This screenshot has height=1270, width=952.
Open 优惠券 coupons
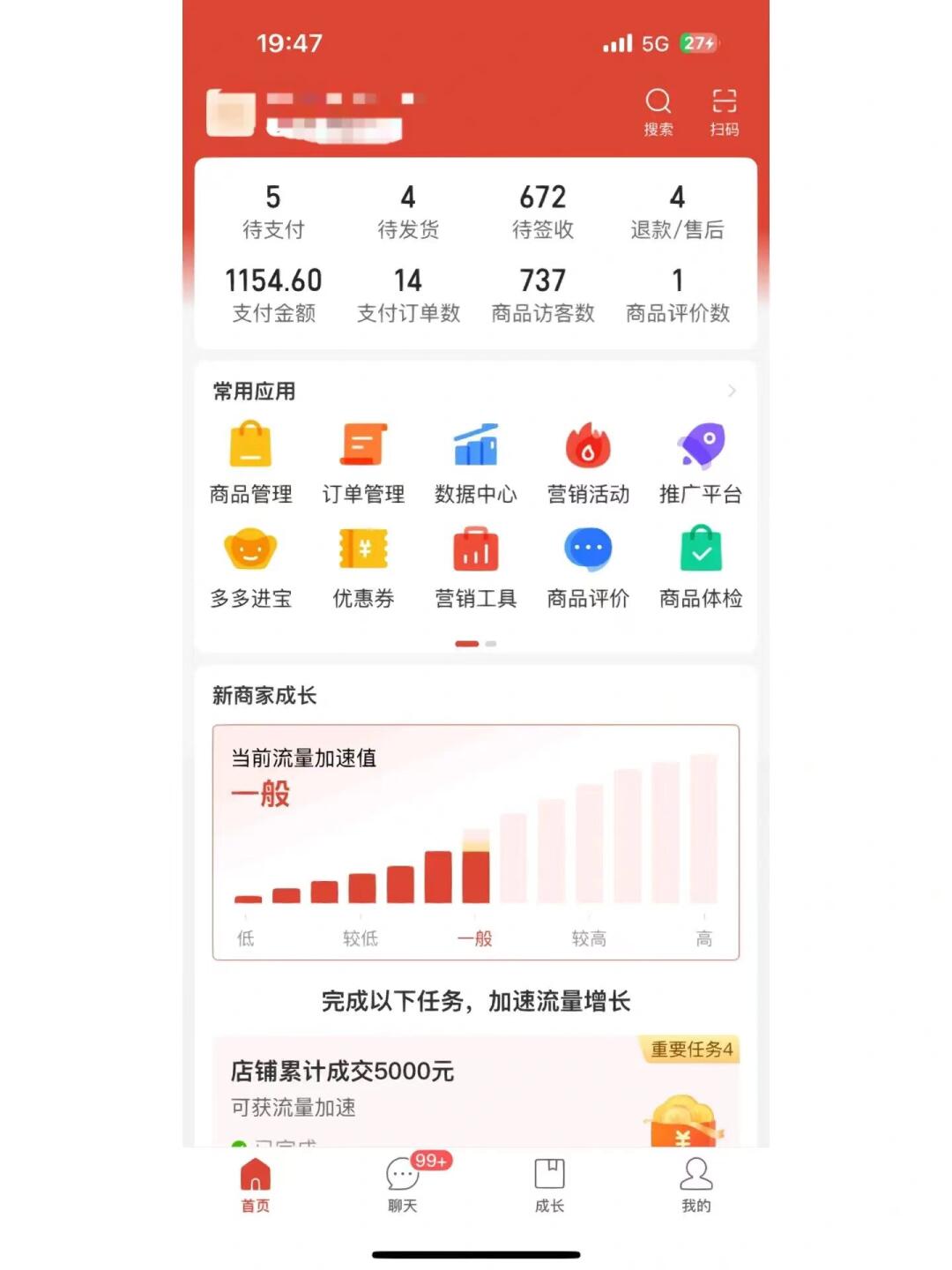[x=363, y=567]
